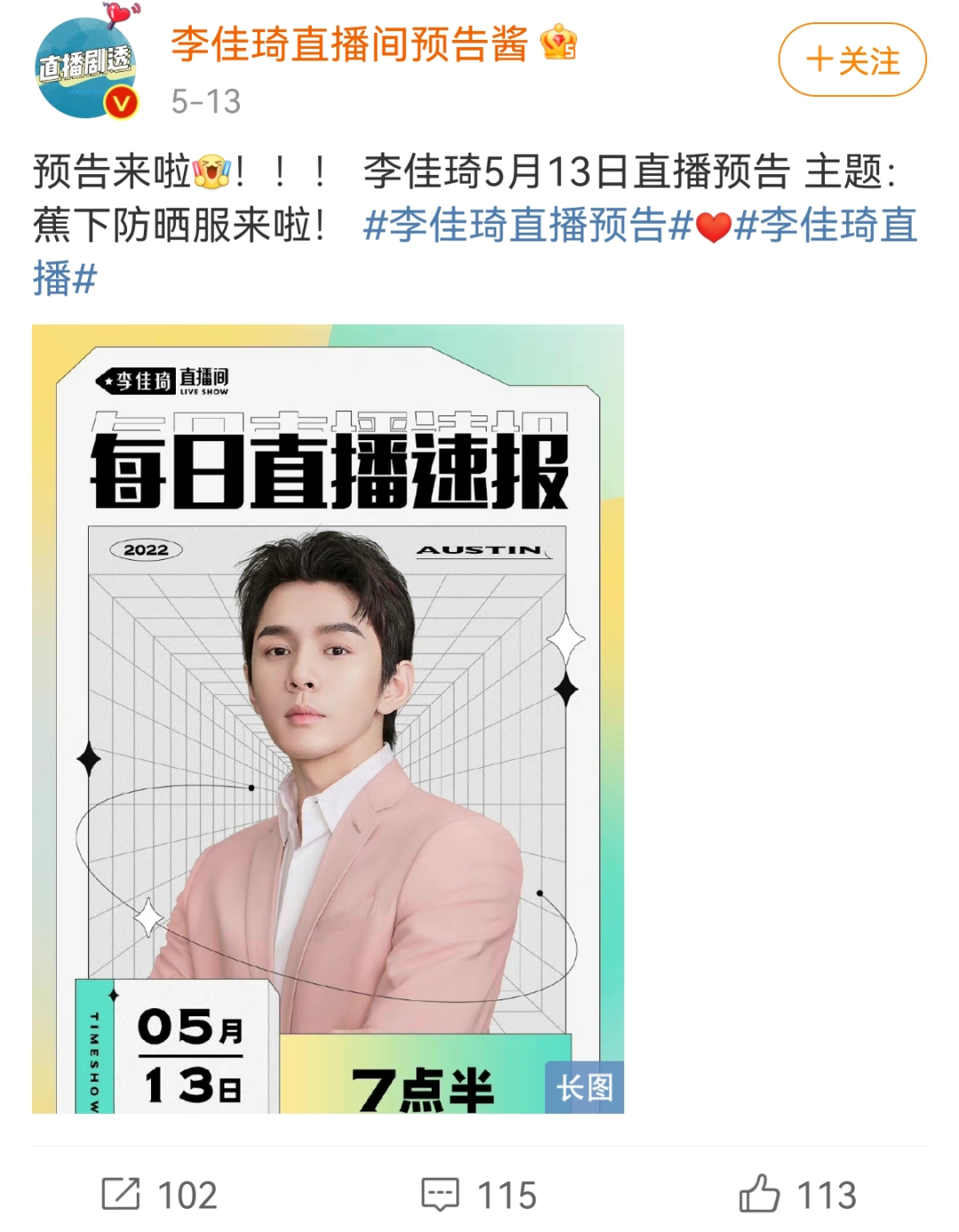Follow this account with the 关注 button
Image resolution: width=959 pixels, height=1232 pixels.
852,60
